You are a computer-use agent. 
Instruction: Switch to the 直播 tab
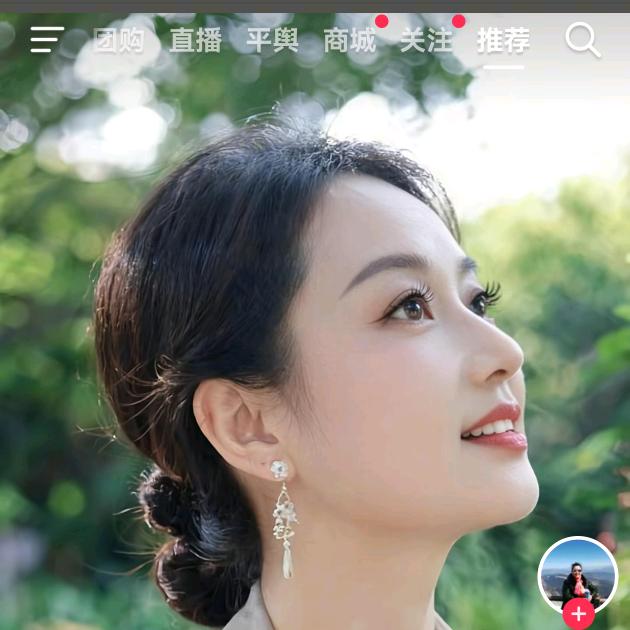click(x=195, y=41)
